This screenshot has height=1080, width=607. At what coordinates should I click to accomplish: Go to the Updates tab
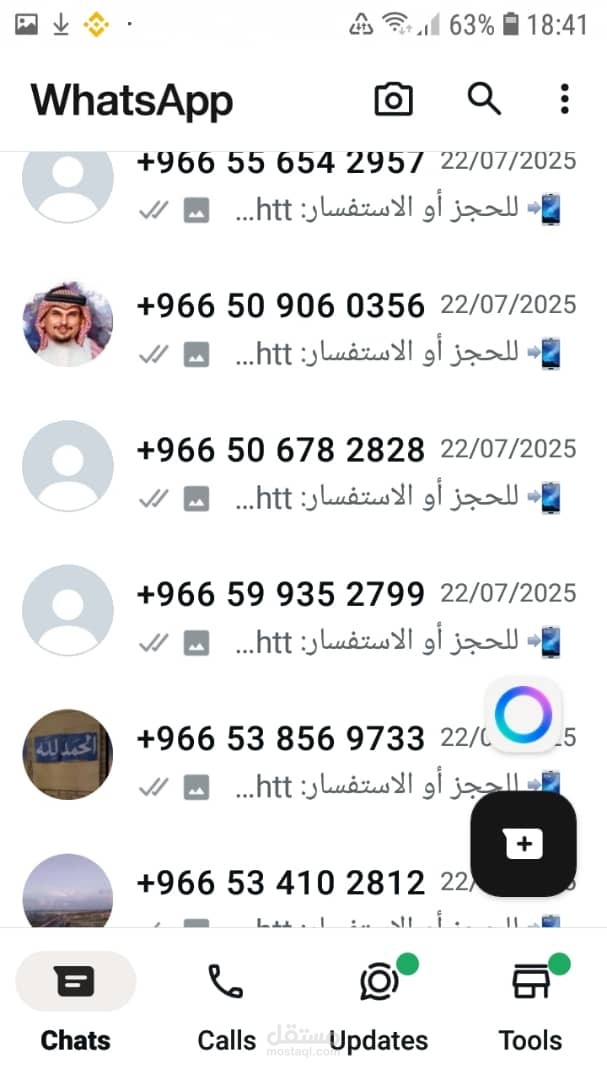(378, 1003)
